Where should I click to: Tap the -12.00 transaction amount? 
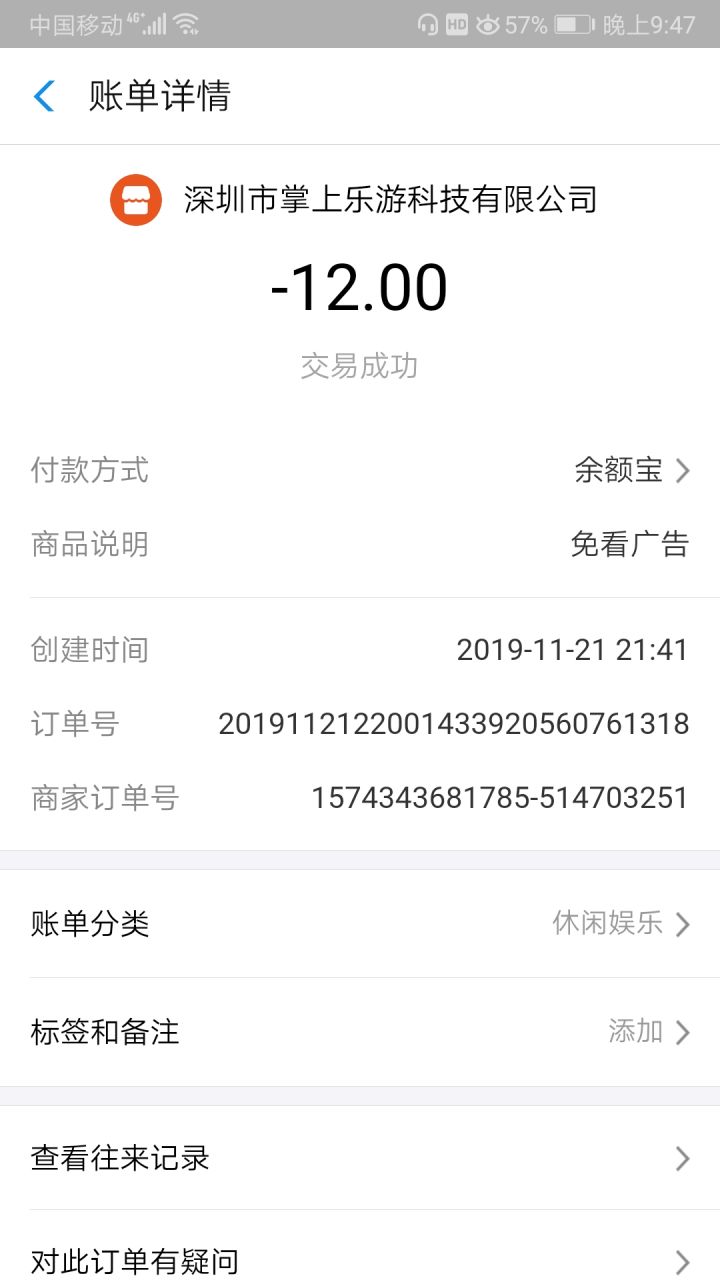[x=360, y=287]
